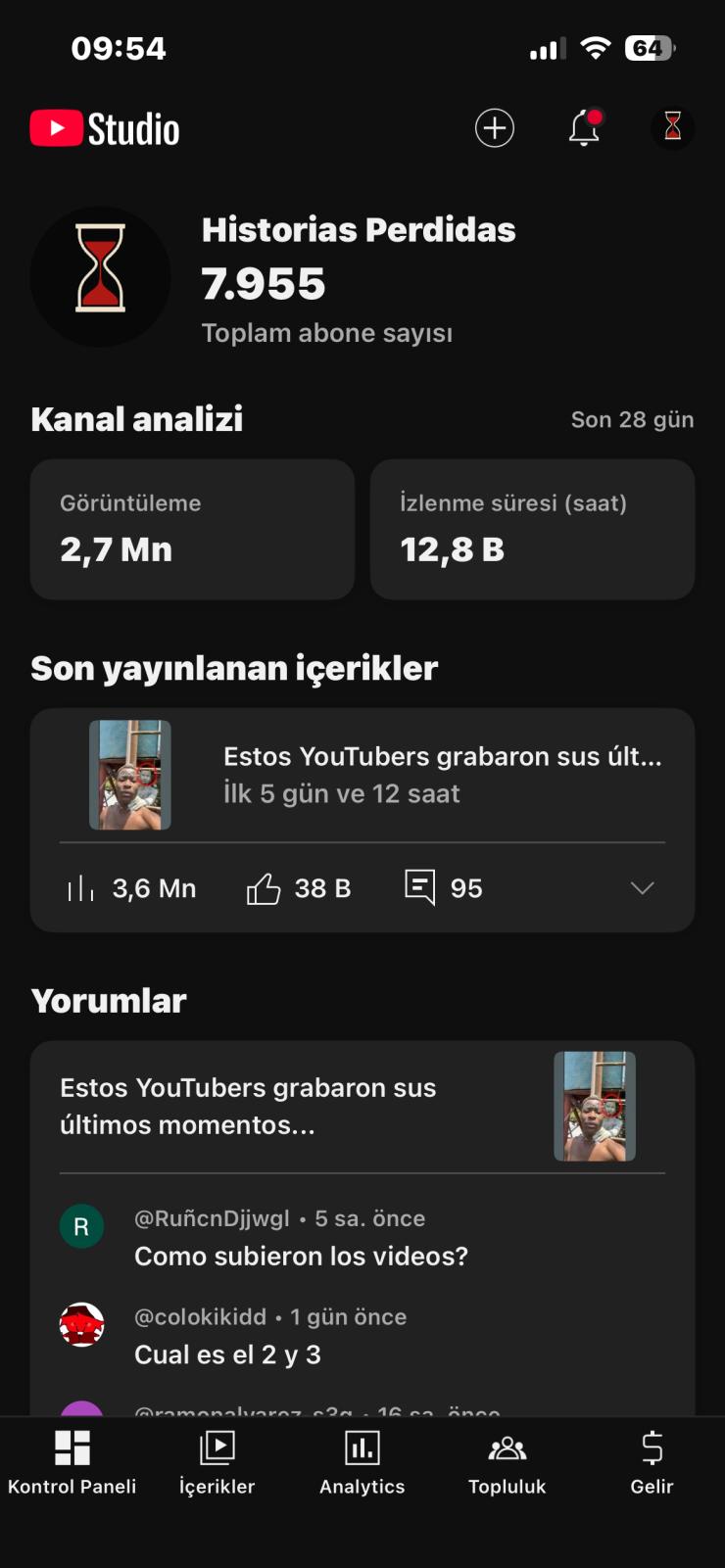Open the create (+) icon at top
Screen dimensions: 725x1568
pyautogui.click(x=494, y=128)
